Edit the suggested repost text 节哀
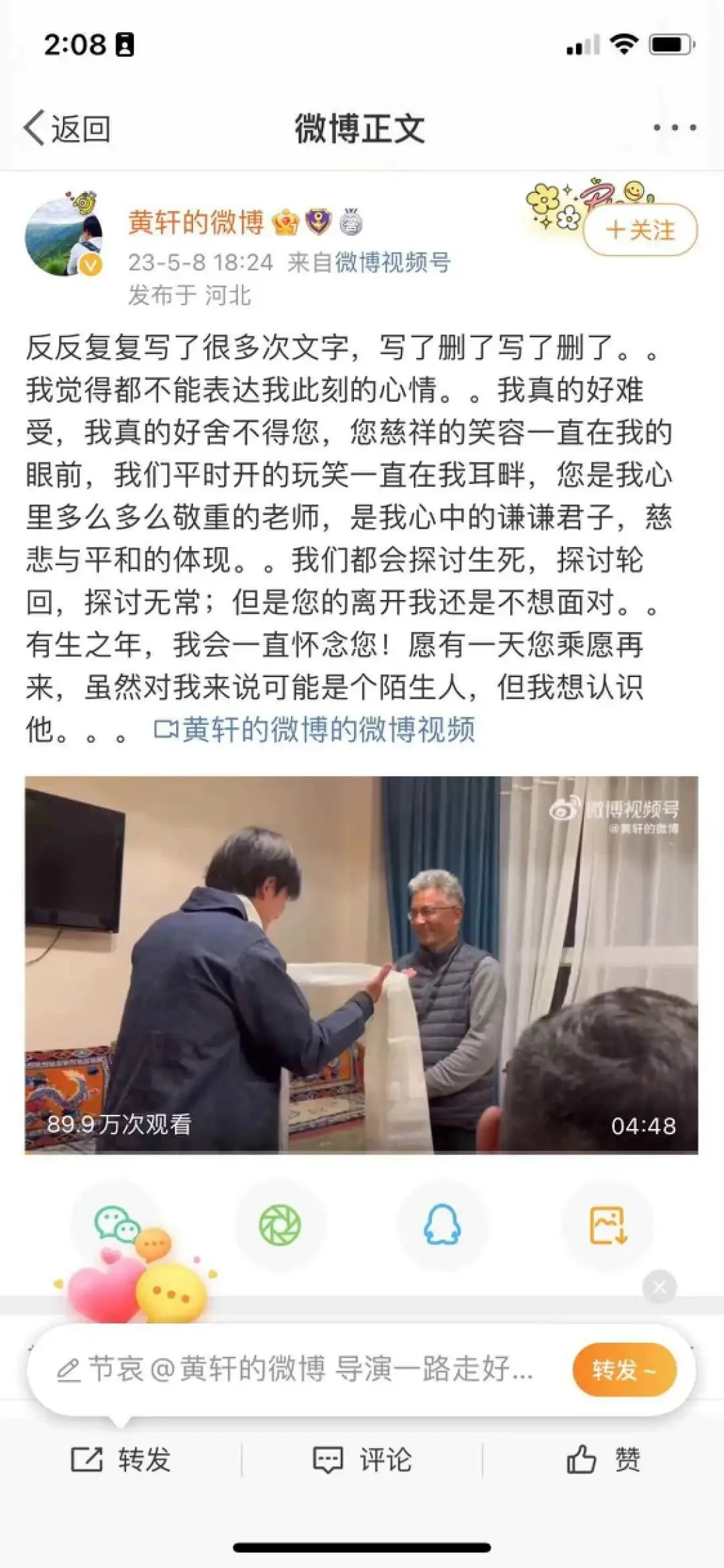The height and width of the screenshot is (1568, 724). pyautogui.click(x=295, y=1369)
